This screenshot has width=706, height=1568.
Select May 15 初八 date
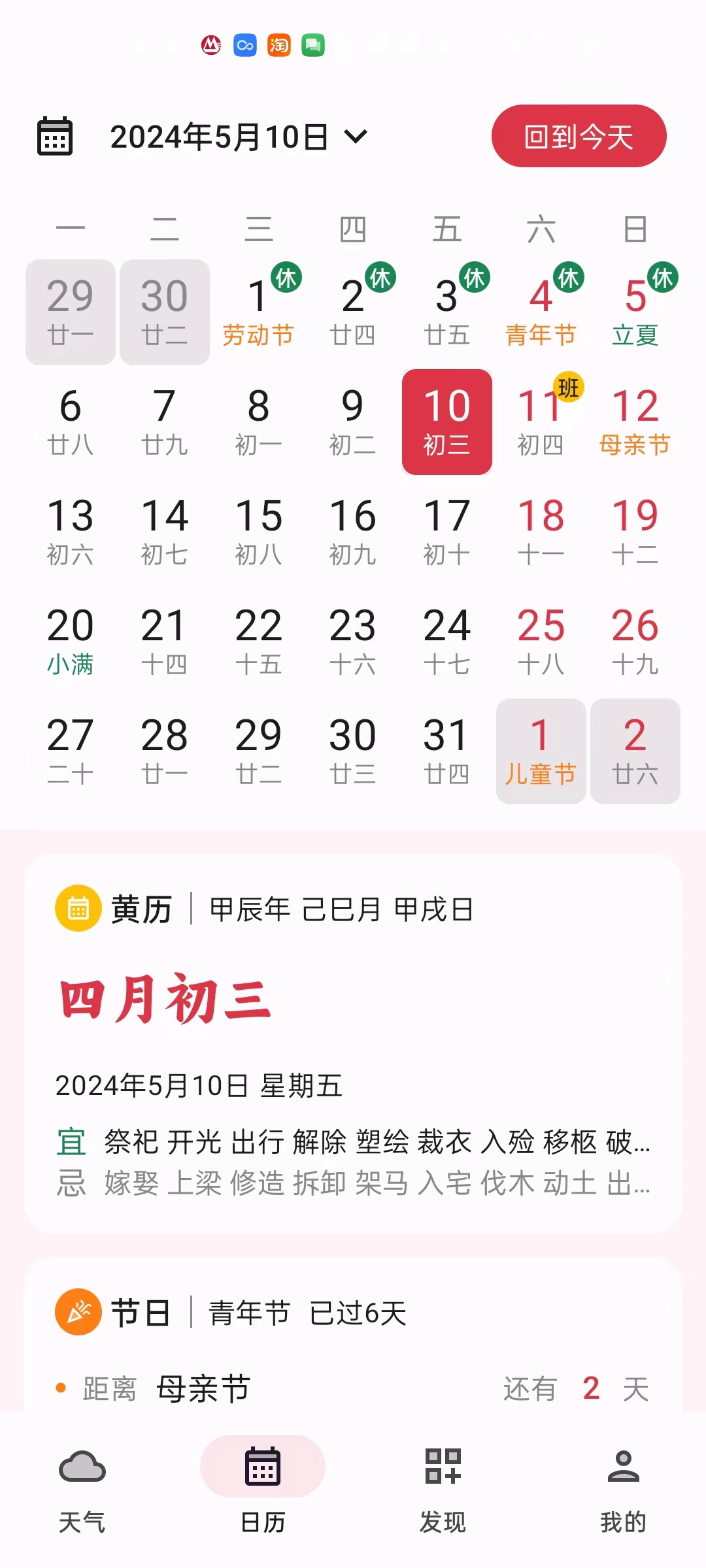click(x=259, y=531)
